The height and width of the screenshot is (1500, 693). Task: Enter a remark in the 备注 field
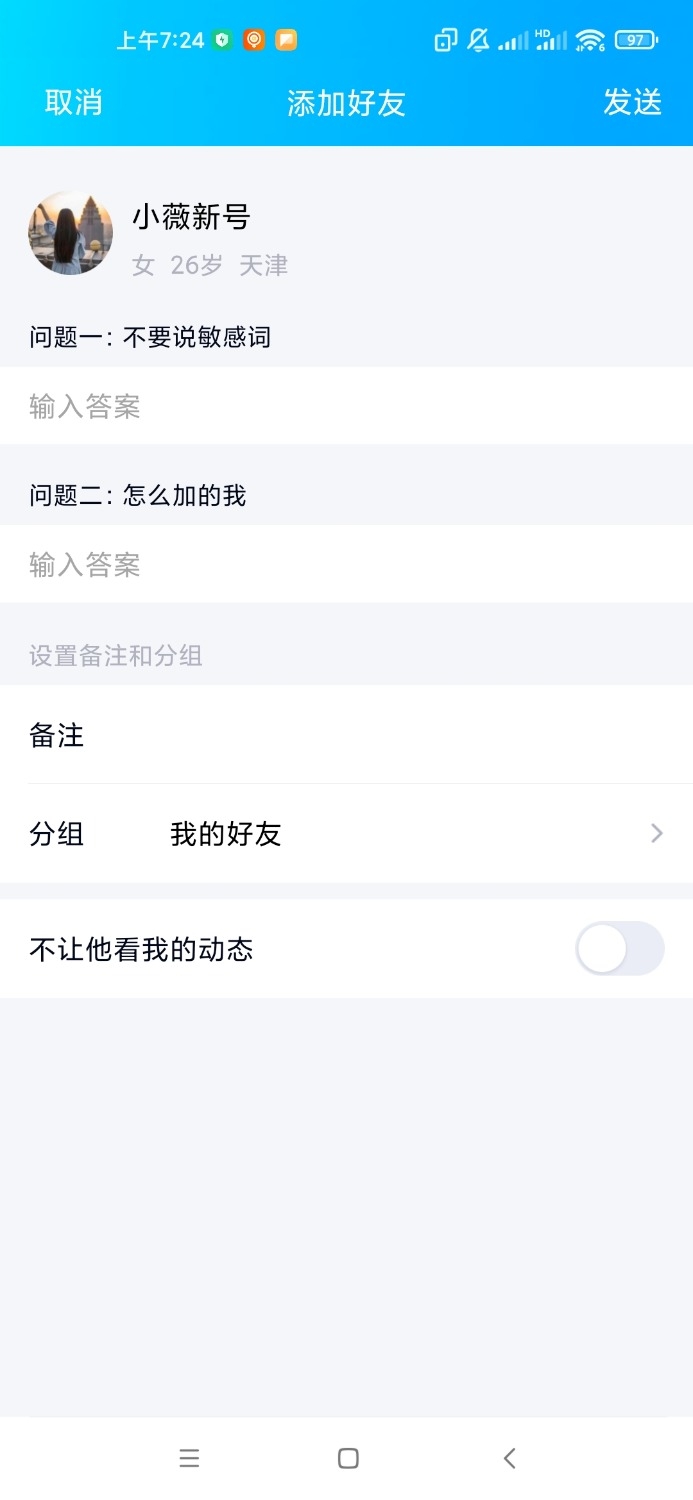(380, 735)
